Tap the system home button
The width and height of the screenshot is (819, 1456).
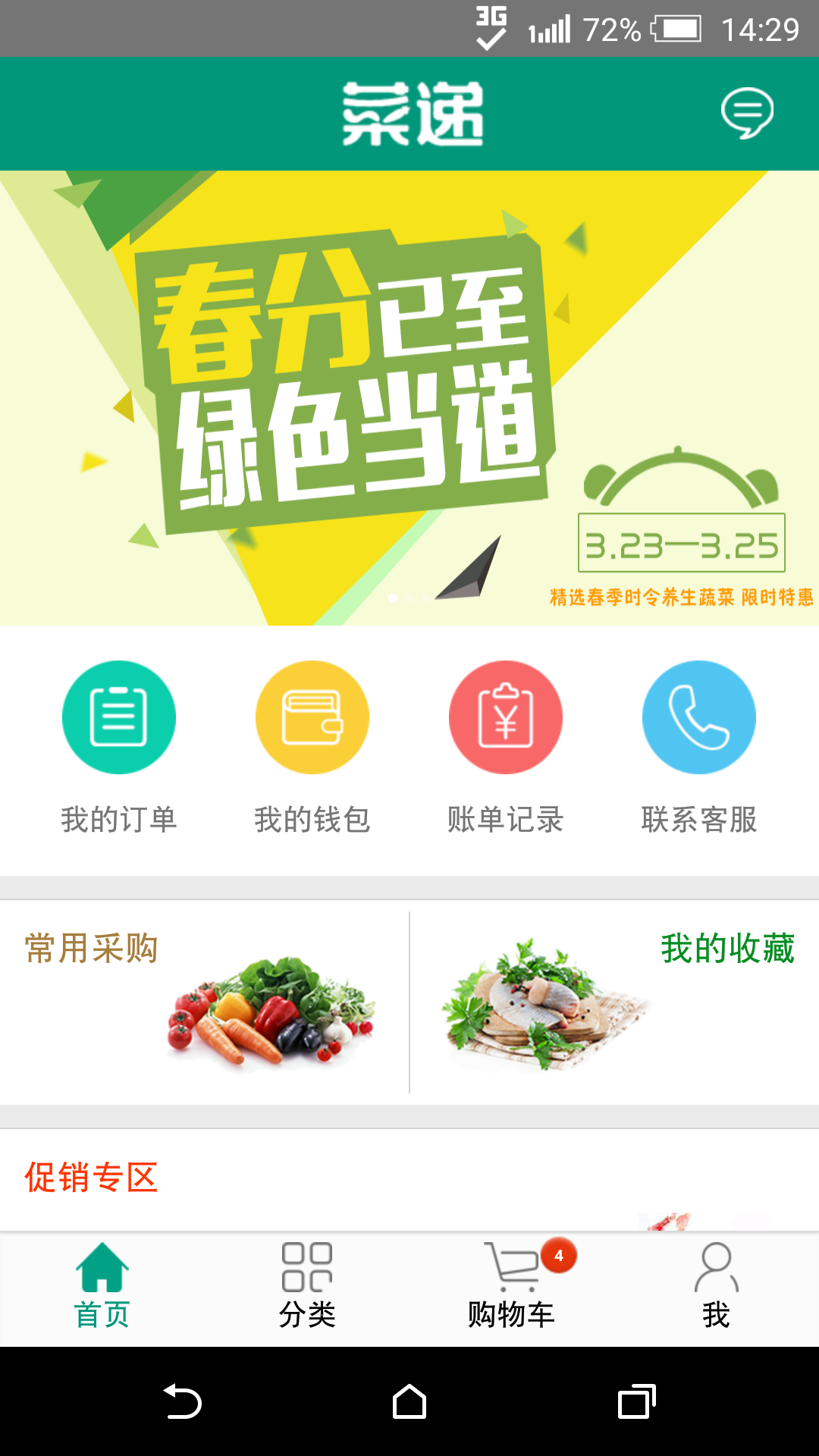coord(409,1401)
